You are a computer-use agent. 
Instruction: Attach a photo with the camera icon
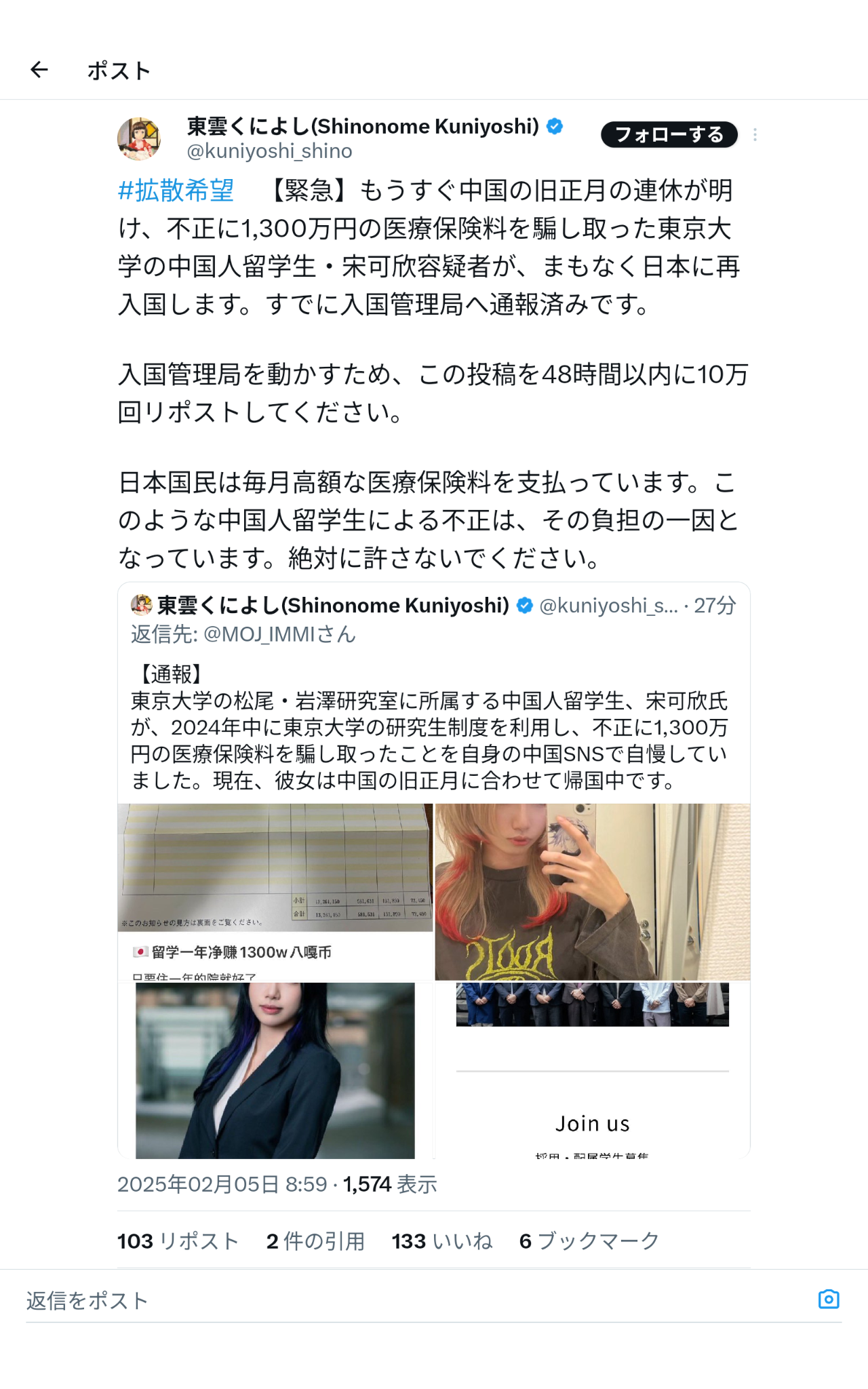(x=828, y=1299)
